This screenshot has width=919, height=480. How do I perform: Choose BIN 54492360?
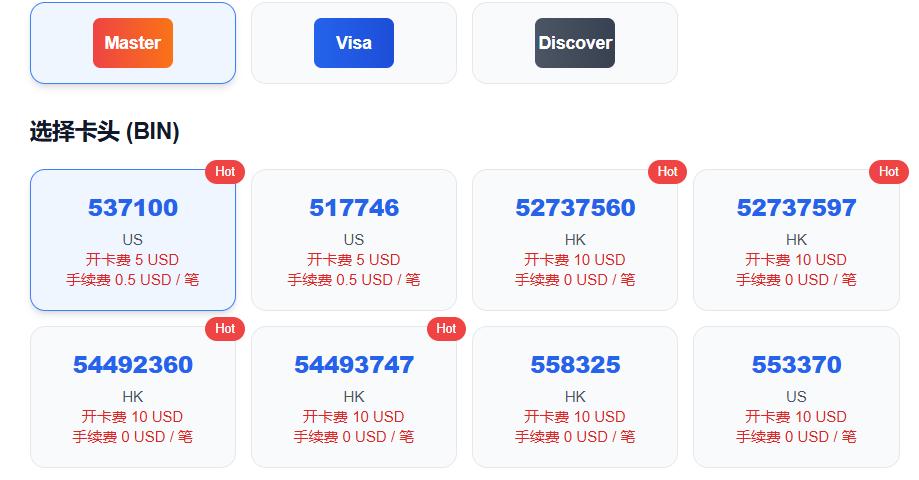point(133,397)
